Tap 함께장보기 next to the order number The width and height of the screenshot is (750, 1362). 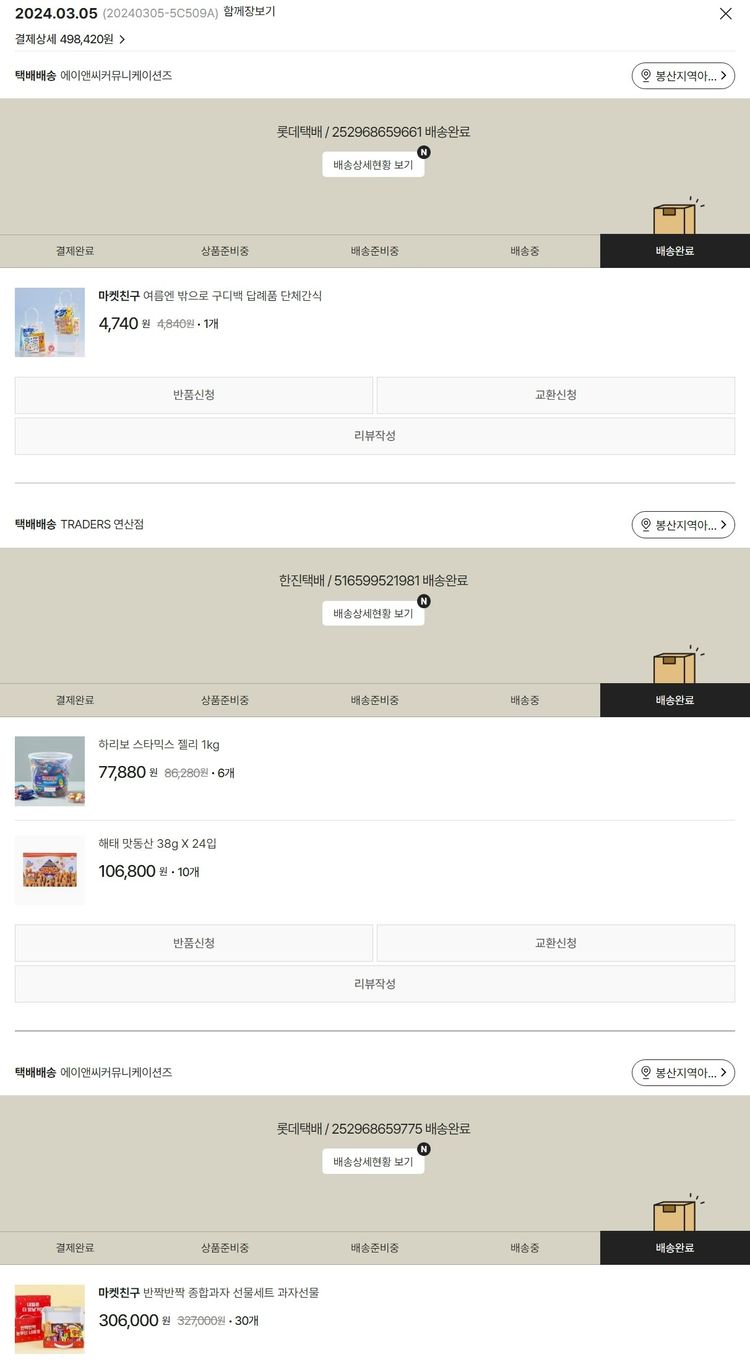[x=249, y=12]
